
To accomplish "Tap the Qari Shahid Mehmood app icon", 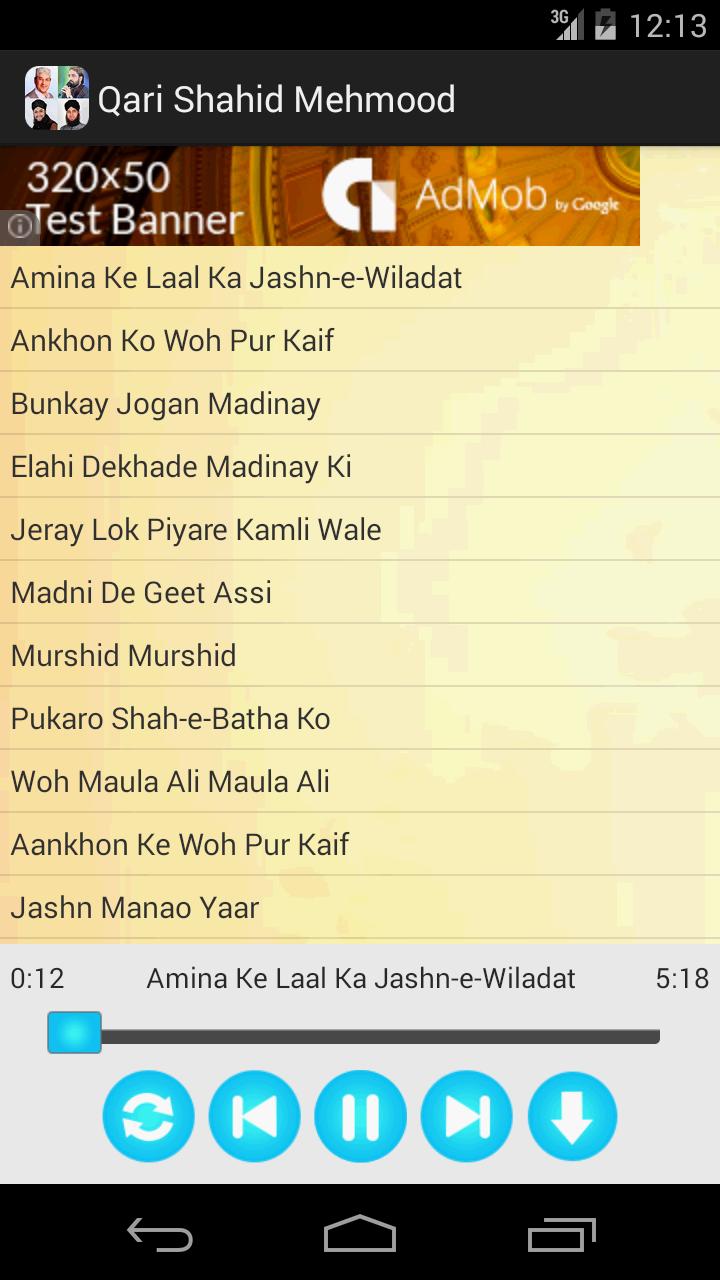I will pyautogui.click(x=55, y=97).
